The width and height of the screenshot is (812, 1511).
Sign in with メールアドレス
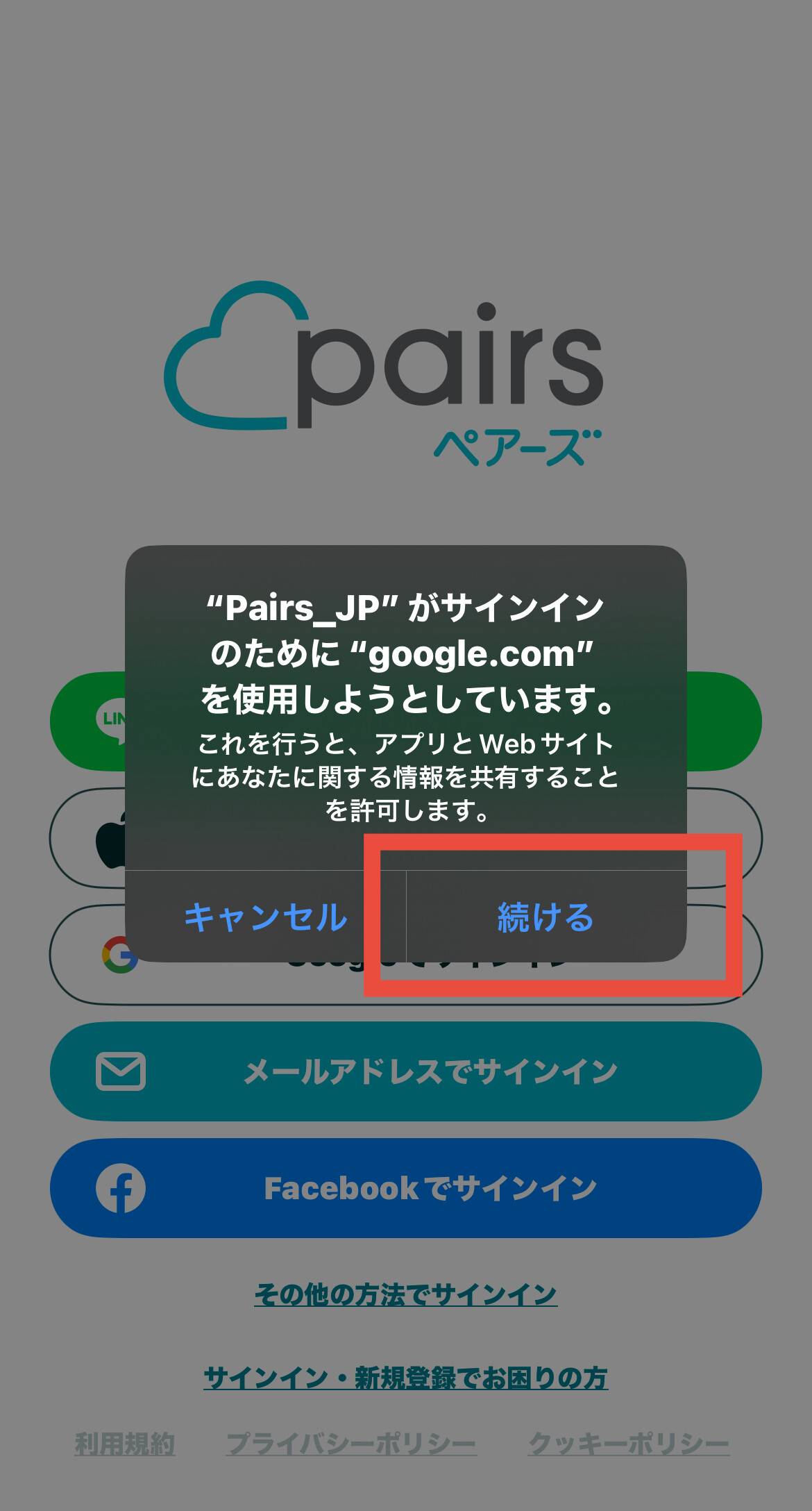point(406,1071)
